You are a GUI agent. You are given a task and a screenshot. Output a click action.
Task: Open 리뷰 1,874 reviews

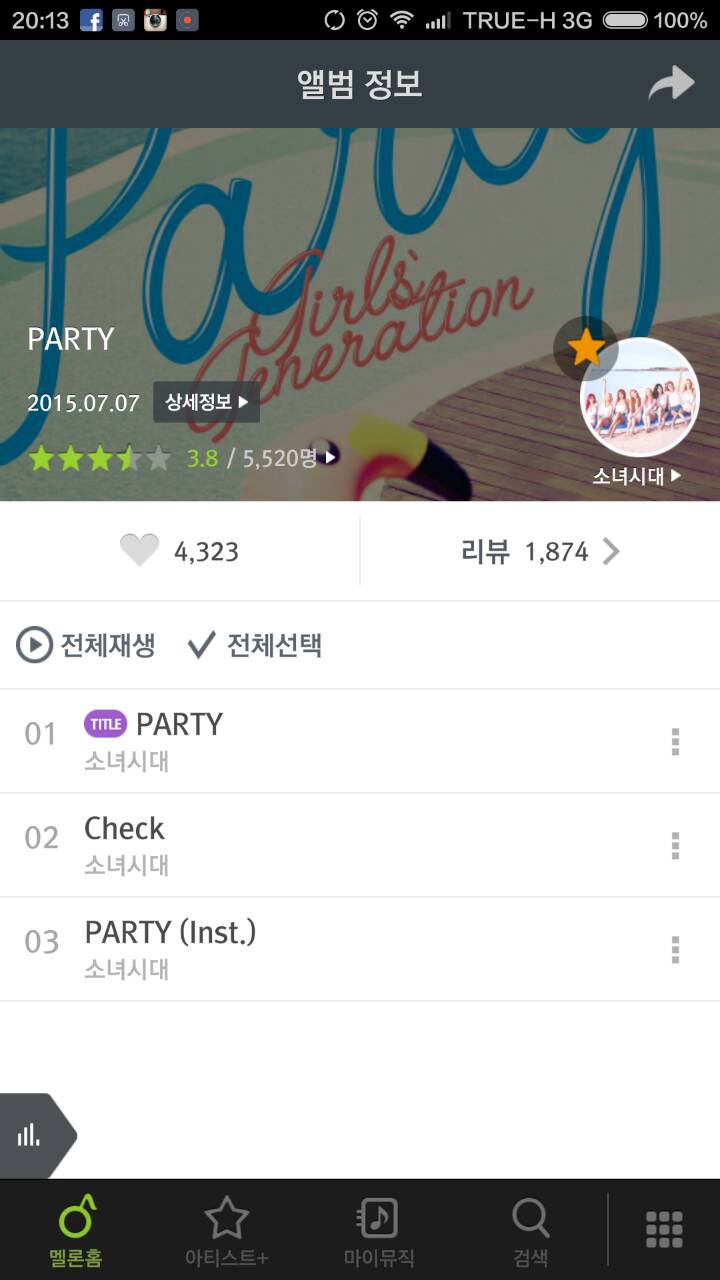540,551
